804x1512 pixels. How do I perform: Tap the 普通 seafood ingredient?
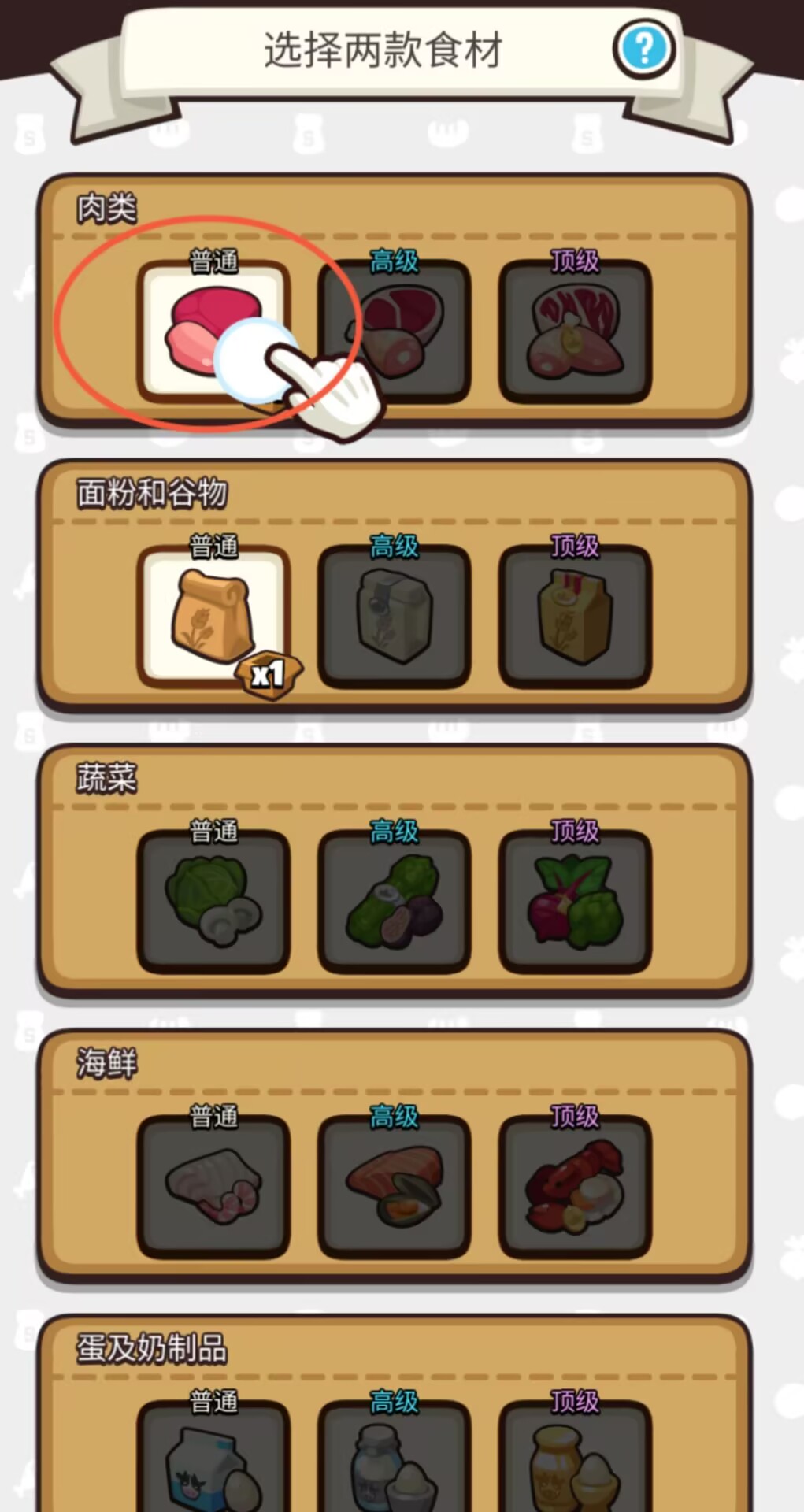pos(213,1186)
